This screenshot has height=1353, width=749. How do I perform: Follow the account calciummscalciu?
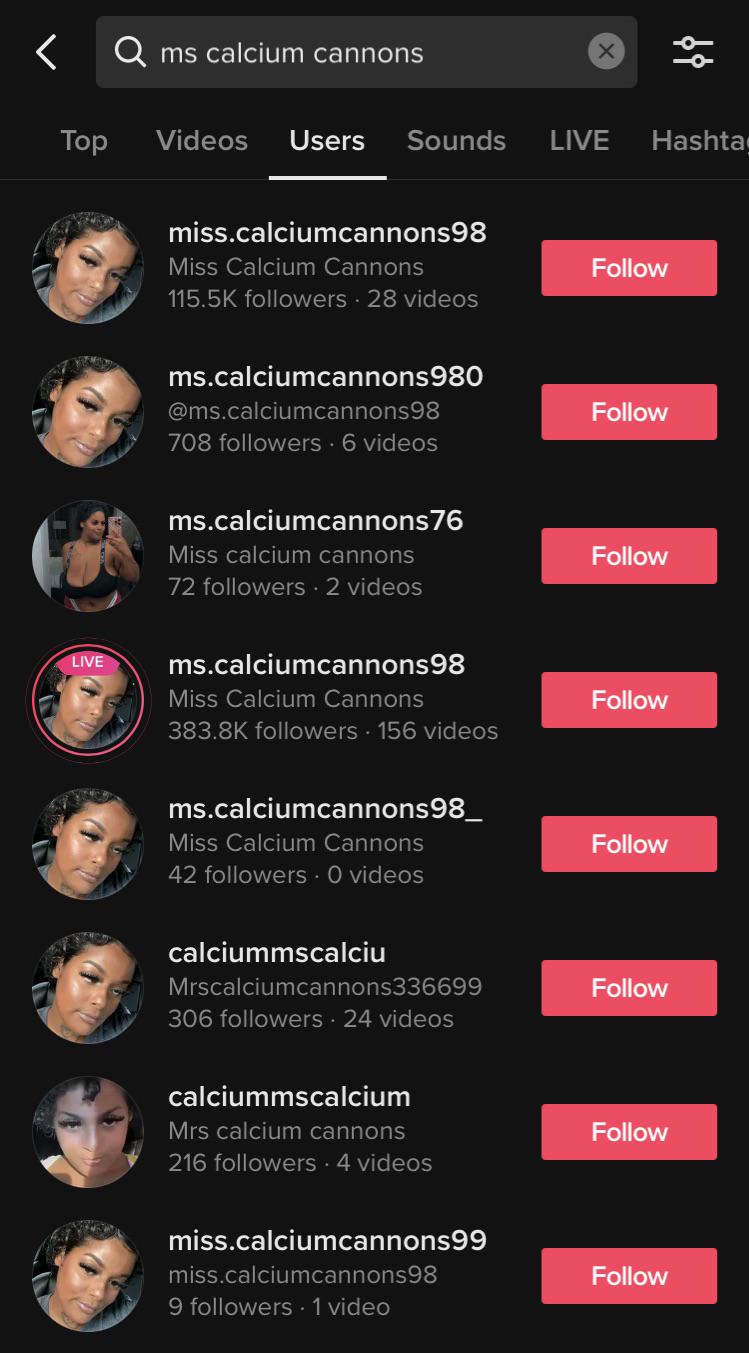(628, 987)
